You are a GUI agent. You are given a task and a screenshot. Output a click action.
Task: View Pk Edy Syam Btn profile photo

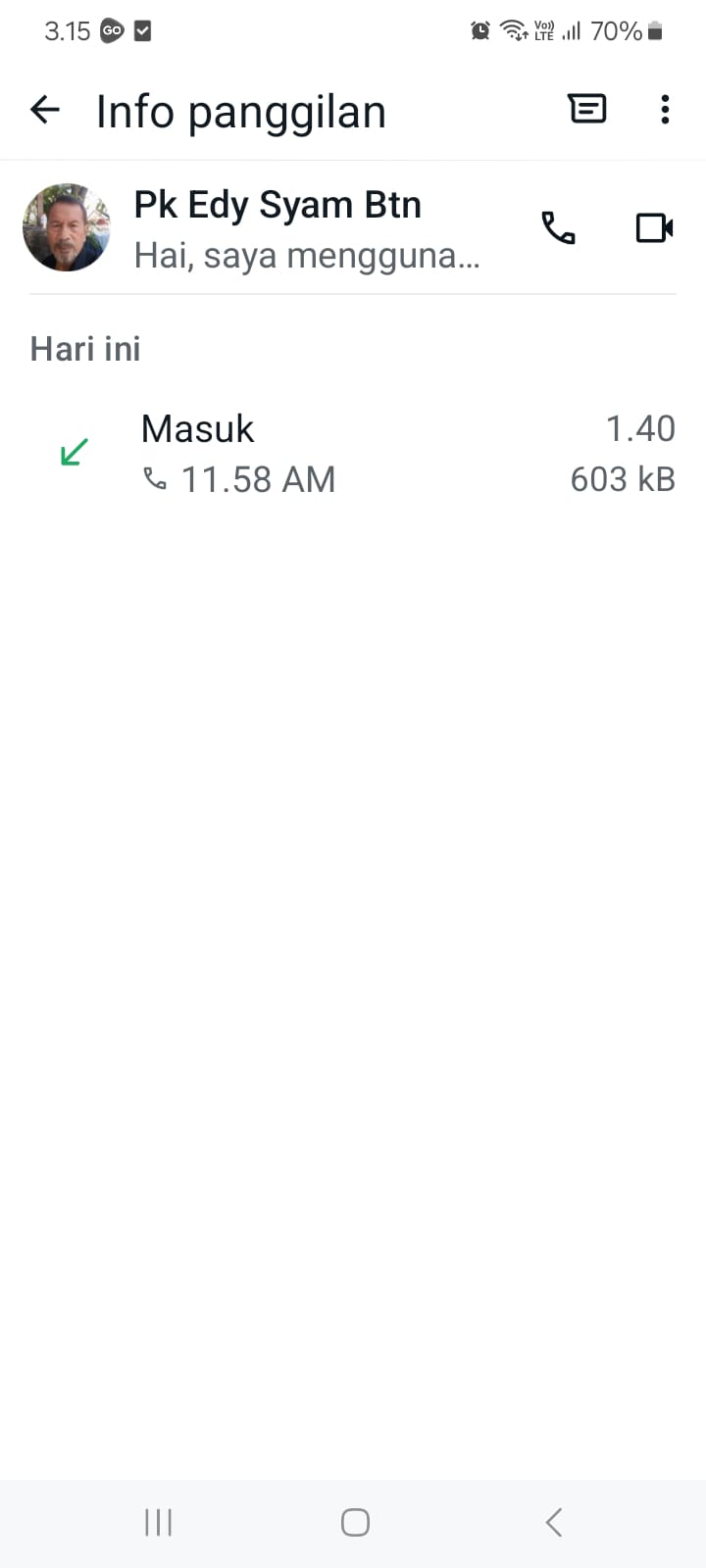tap(66, 227)
